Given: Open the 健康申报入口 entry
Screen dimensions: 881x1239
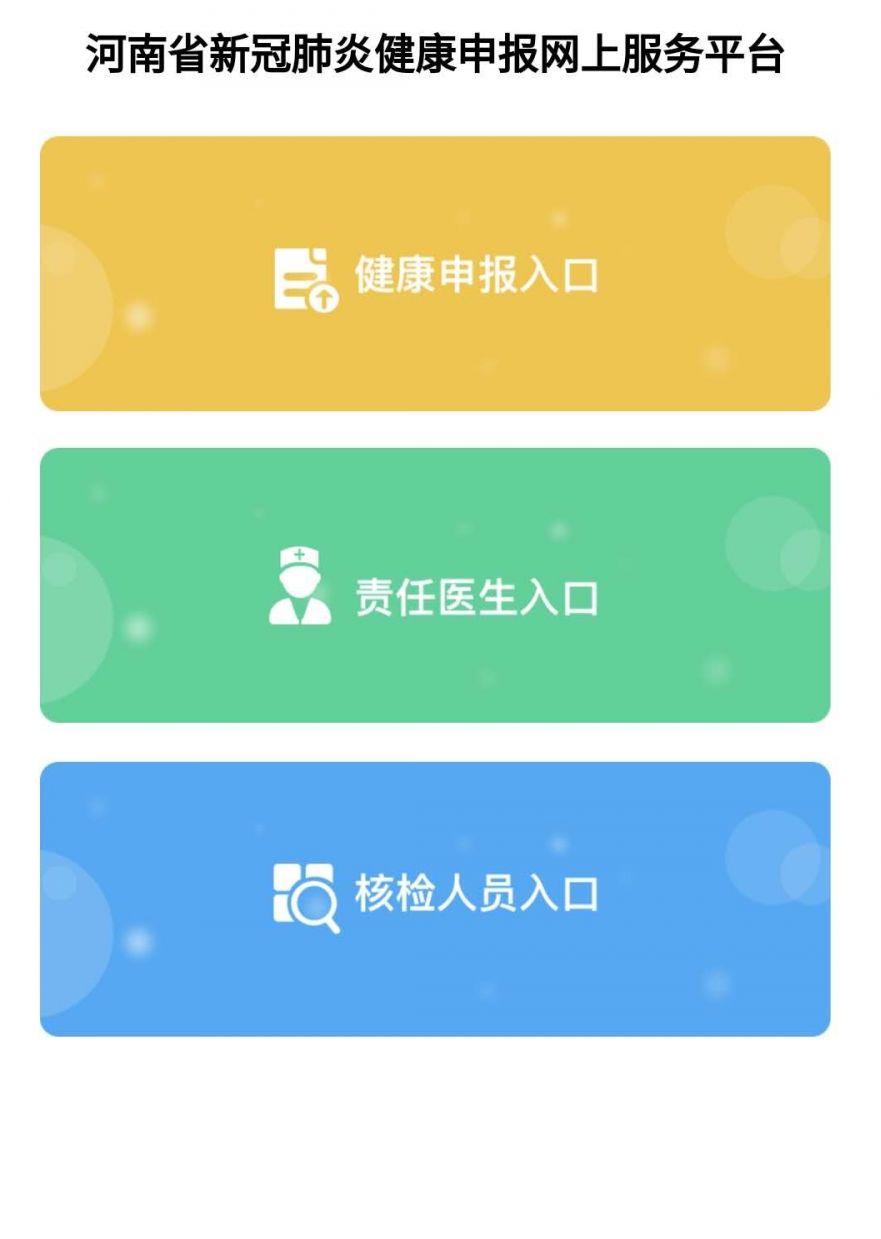Looking at the screenshot, I should tap(435, 274).
